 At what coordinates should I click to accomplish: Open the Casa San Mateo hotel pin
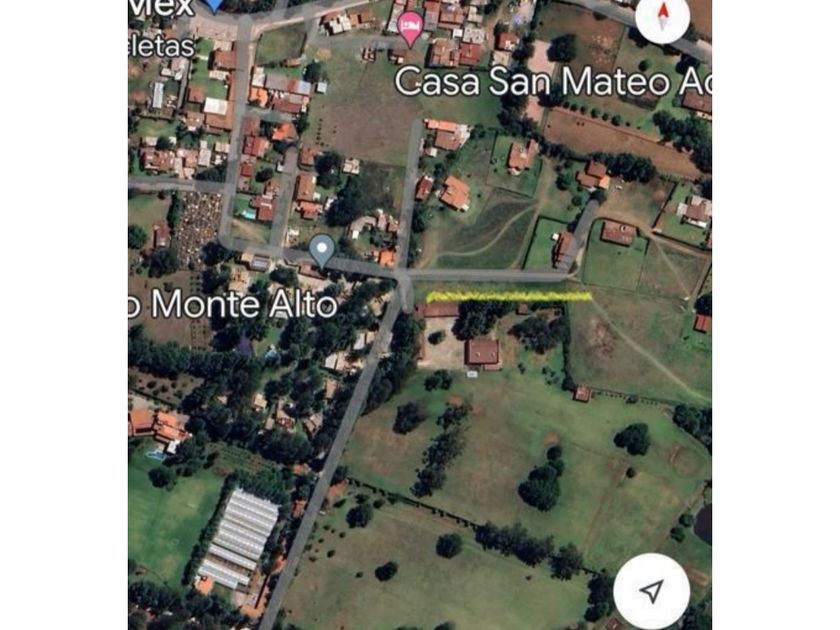click(x=410, y=26)
